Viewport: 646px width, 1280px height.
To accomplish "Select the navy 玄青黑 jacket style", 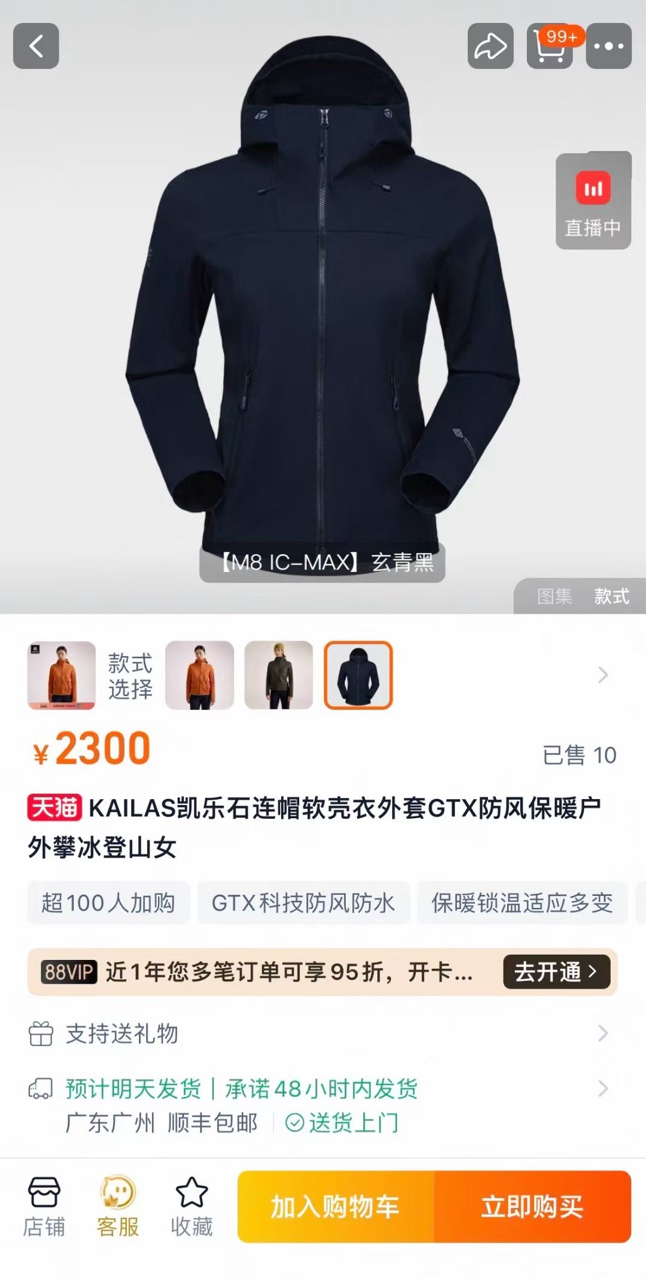I will click(x=358, y=675).
